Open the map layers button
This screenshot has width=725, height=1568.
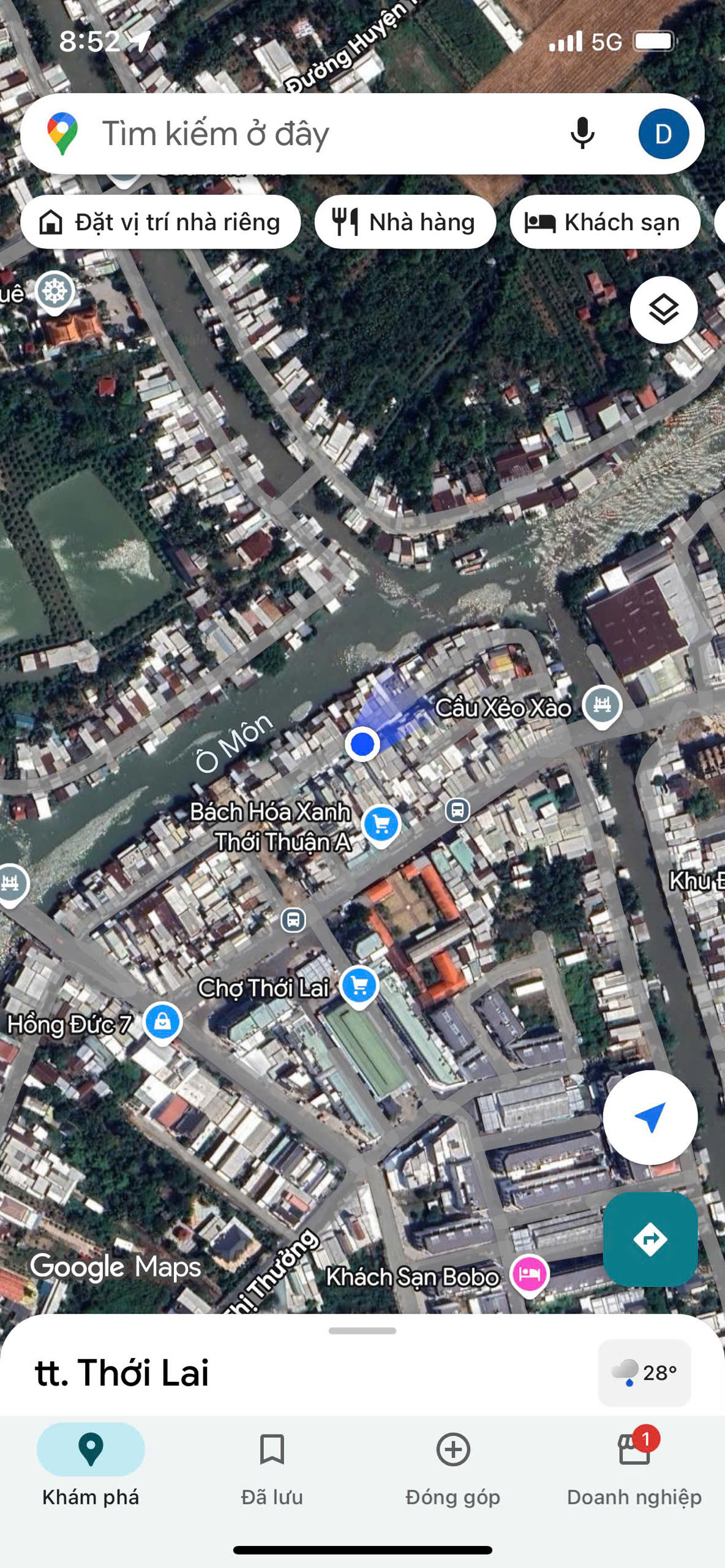pyautogui.click(x=663, y=309)
